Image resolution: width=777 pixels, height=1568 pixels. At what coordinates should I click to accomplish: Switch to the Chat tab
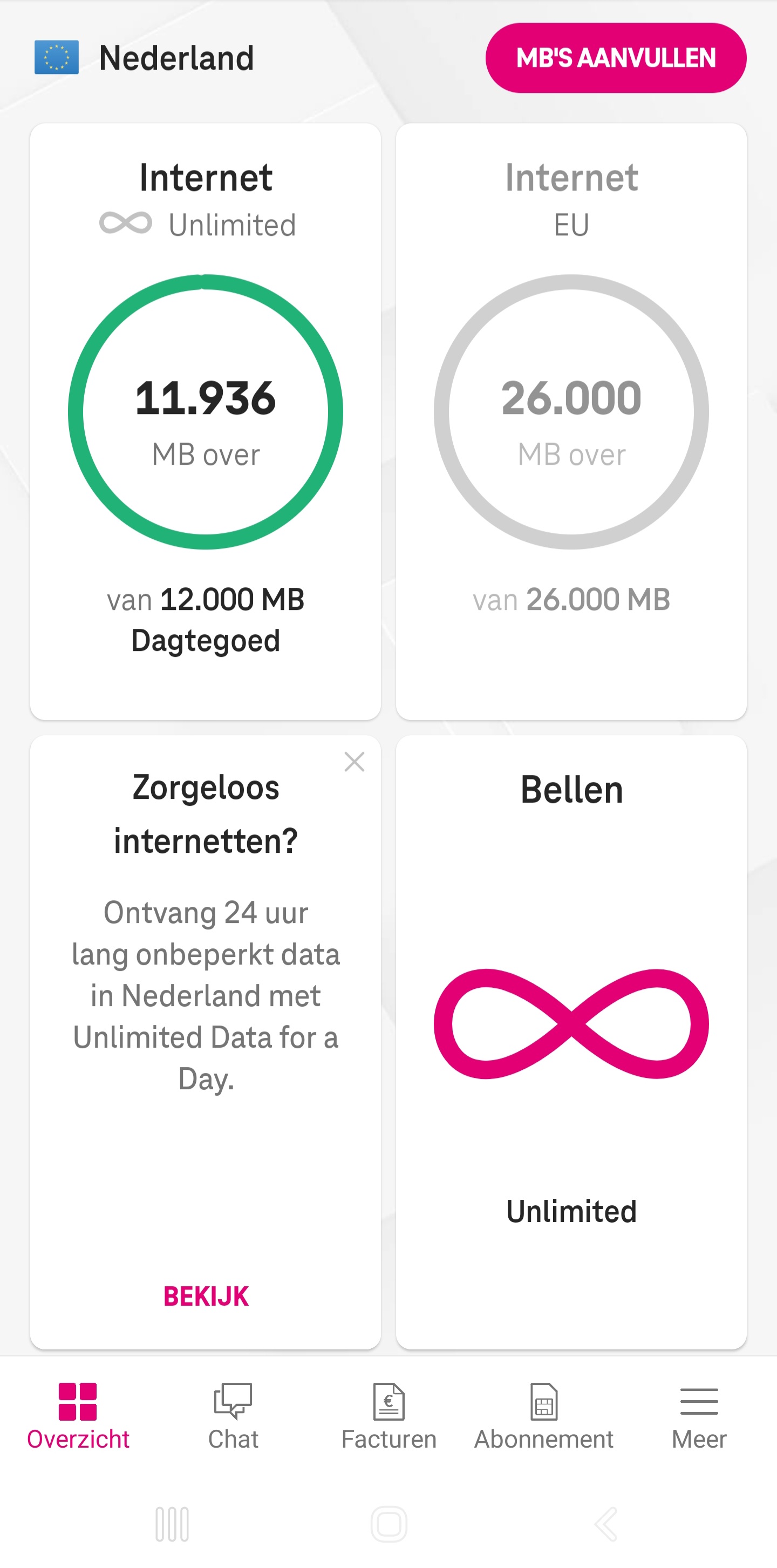pyautogui.click(x=233, y=1416)
